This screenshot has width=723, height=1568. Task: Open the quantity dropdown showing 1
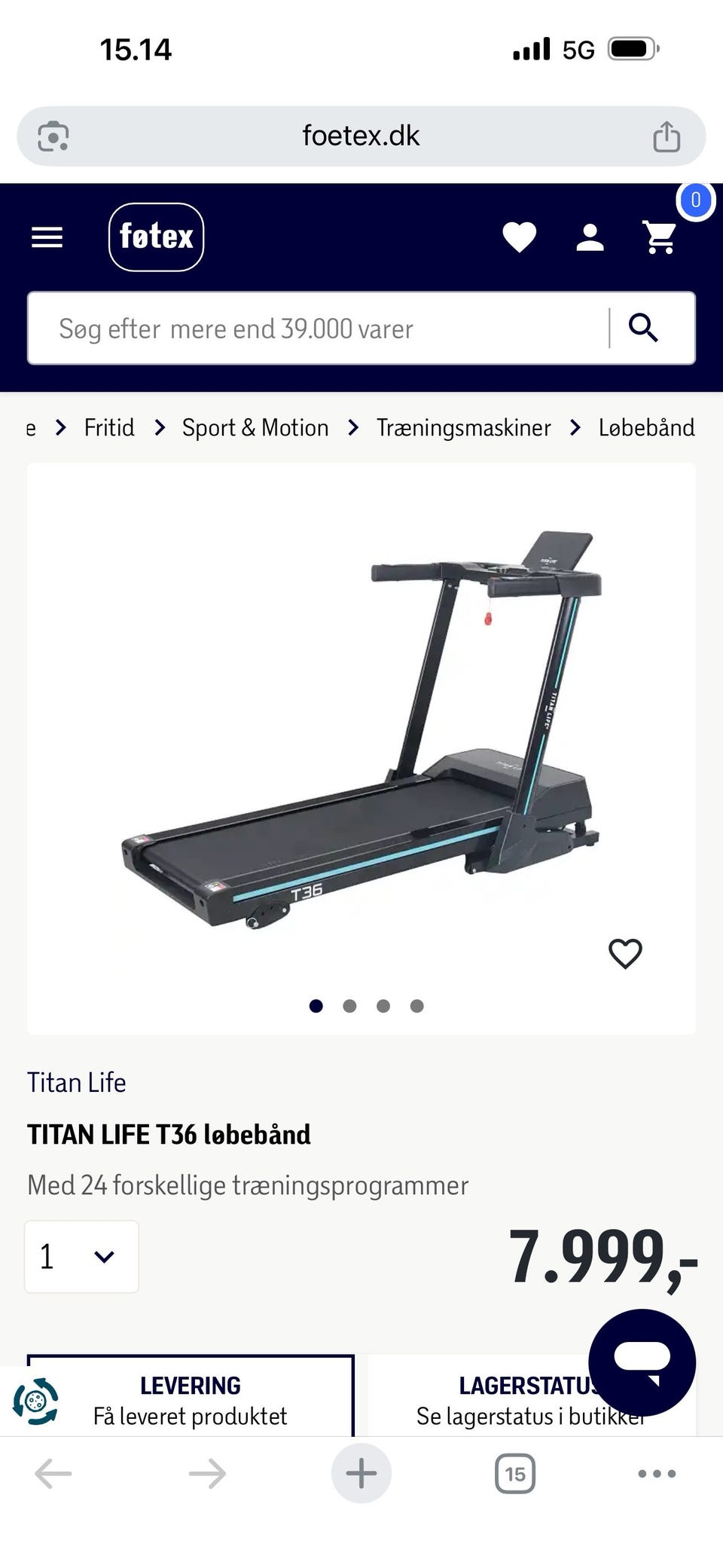81,1256
